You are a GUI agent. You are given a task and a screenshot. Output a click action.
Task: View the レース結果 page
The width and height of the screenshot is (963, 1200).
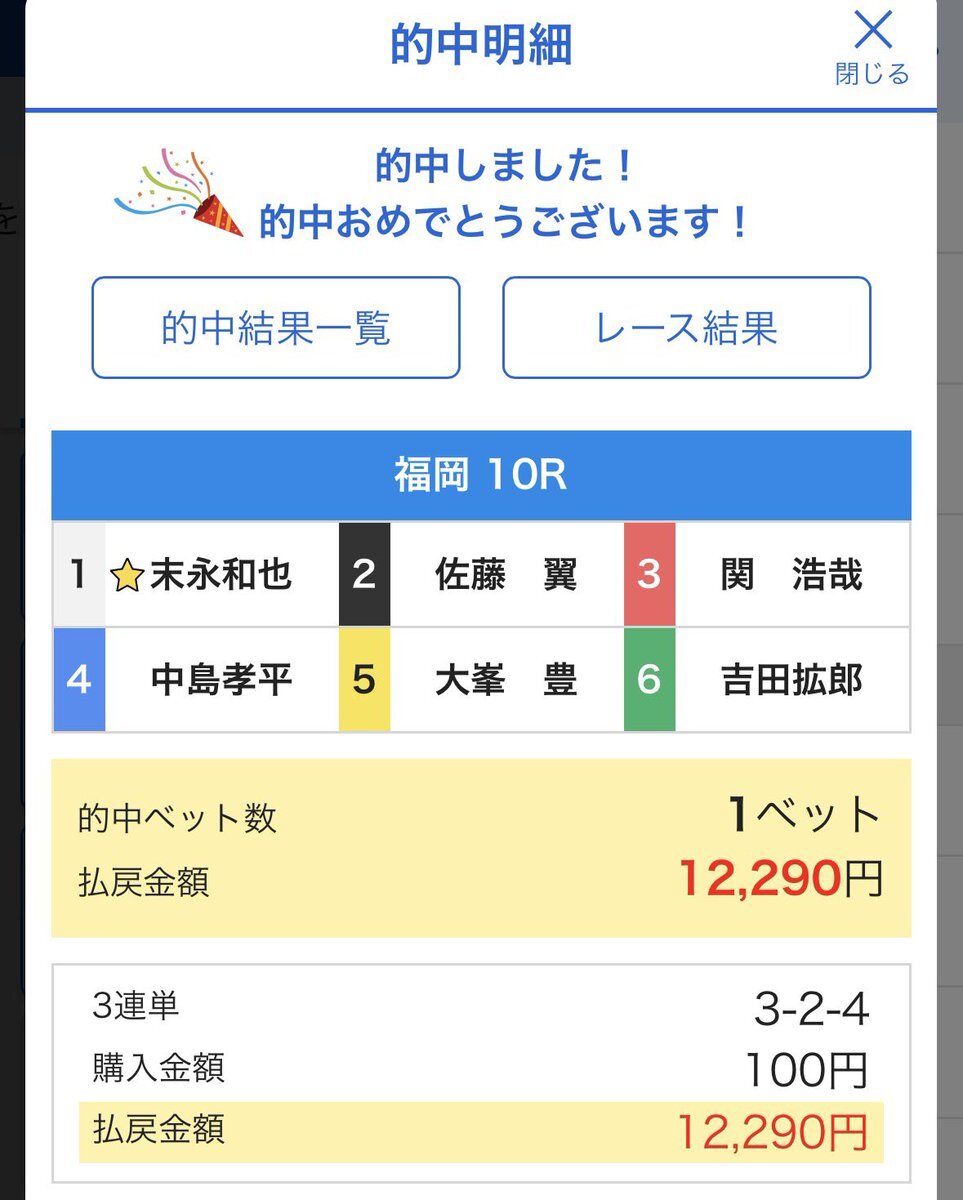tap(686, 328)
